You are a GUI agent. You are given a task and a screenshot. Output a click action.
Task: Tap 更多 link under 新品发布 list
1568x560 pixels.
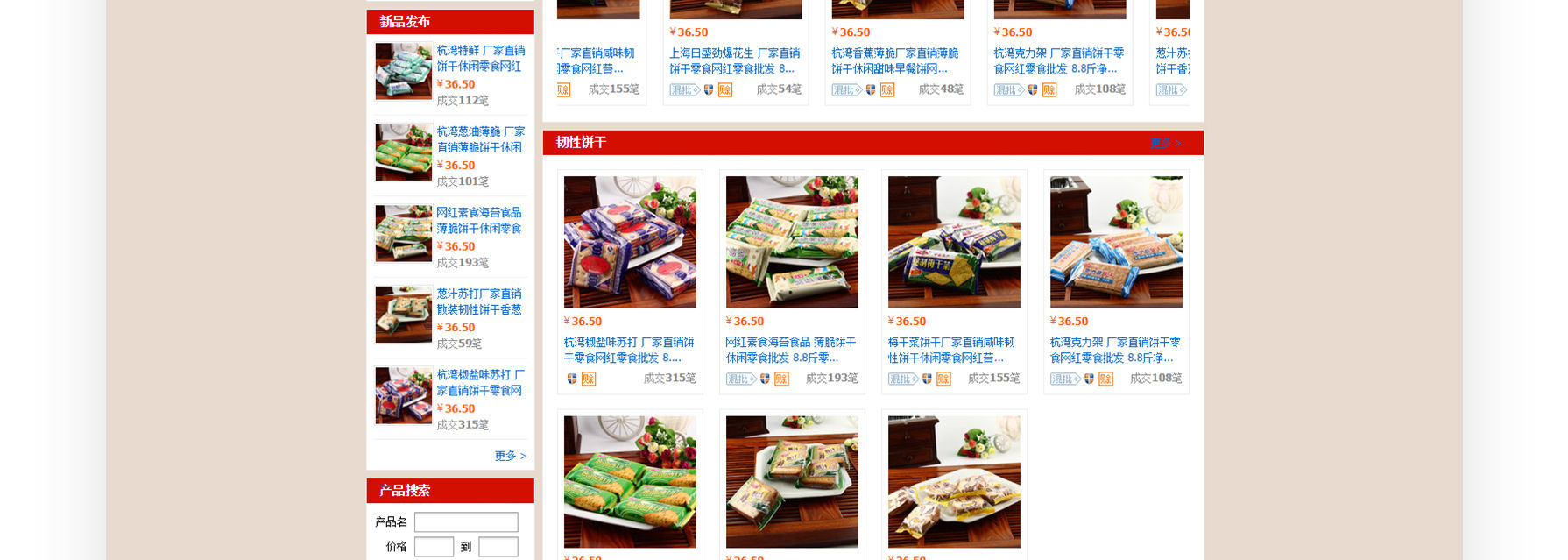point(510,456)
